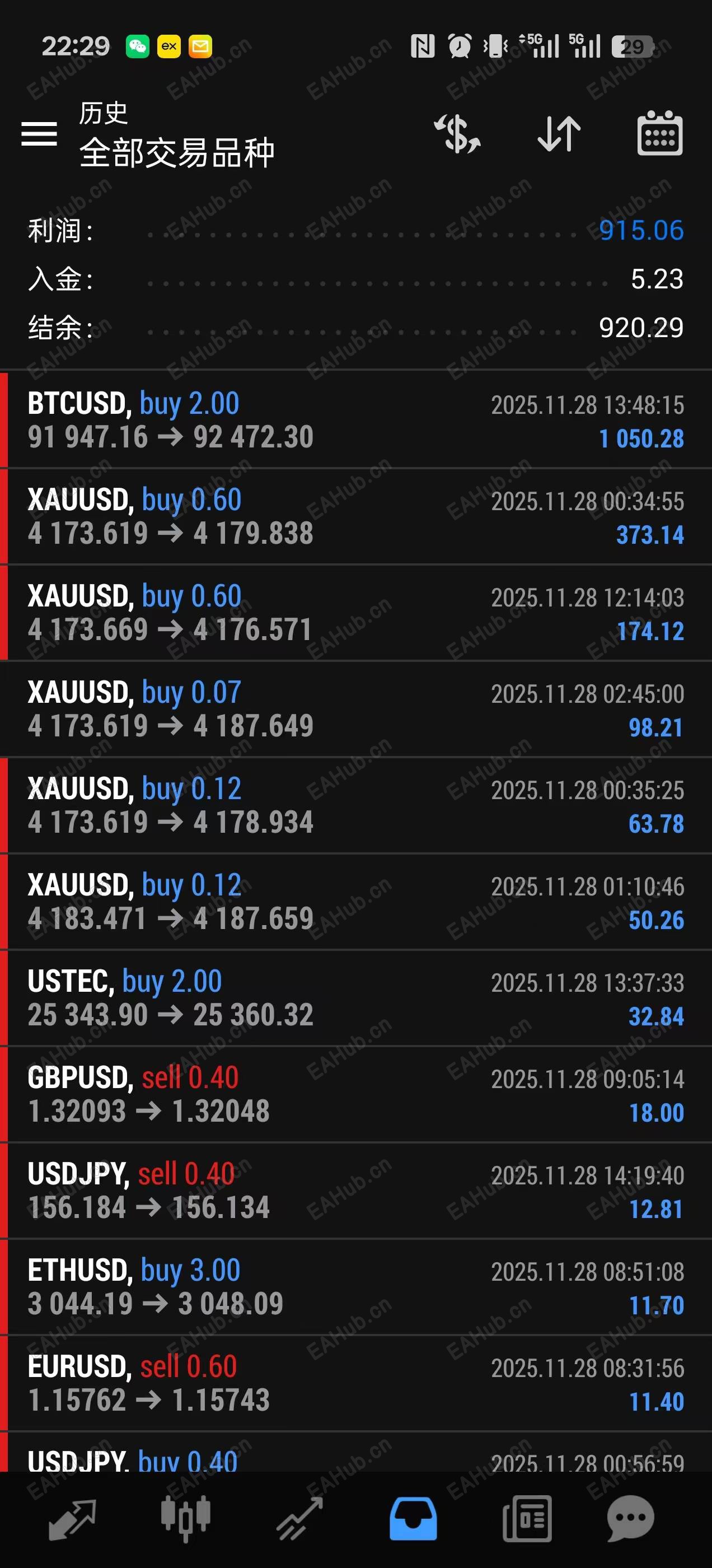Open the EURUSD sell 0.60 trade
This screenshot has height=1568, width=712.
tap(356, 1382)
